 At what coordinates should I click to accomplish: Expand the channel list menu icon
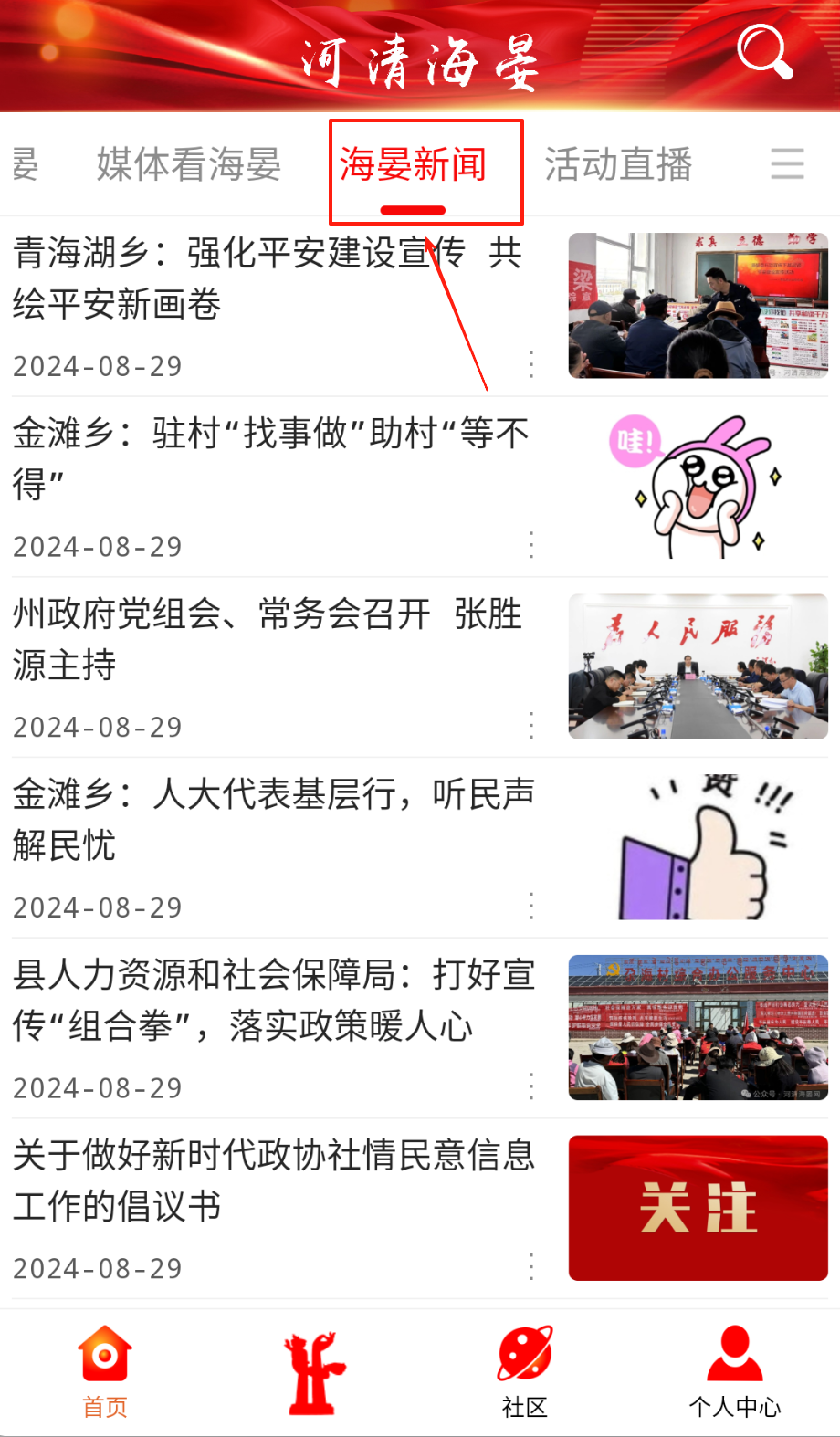point(787,164)
